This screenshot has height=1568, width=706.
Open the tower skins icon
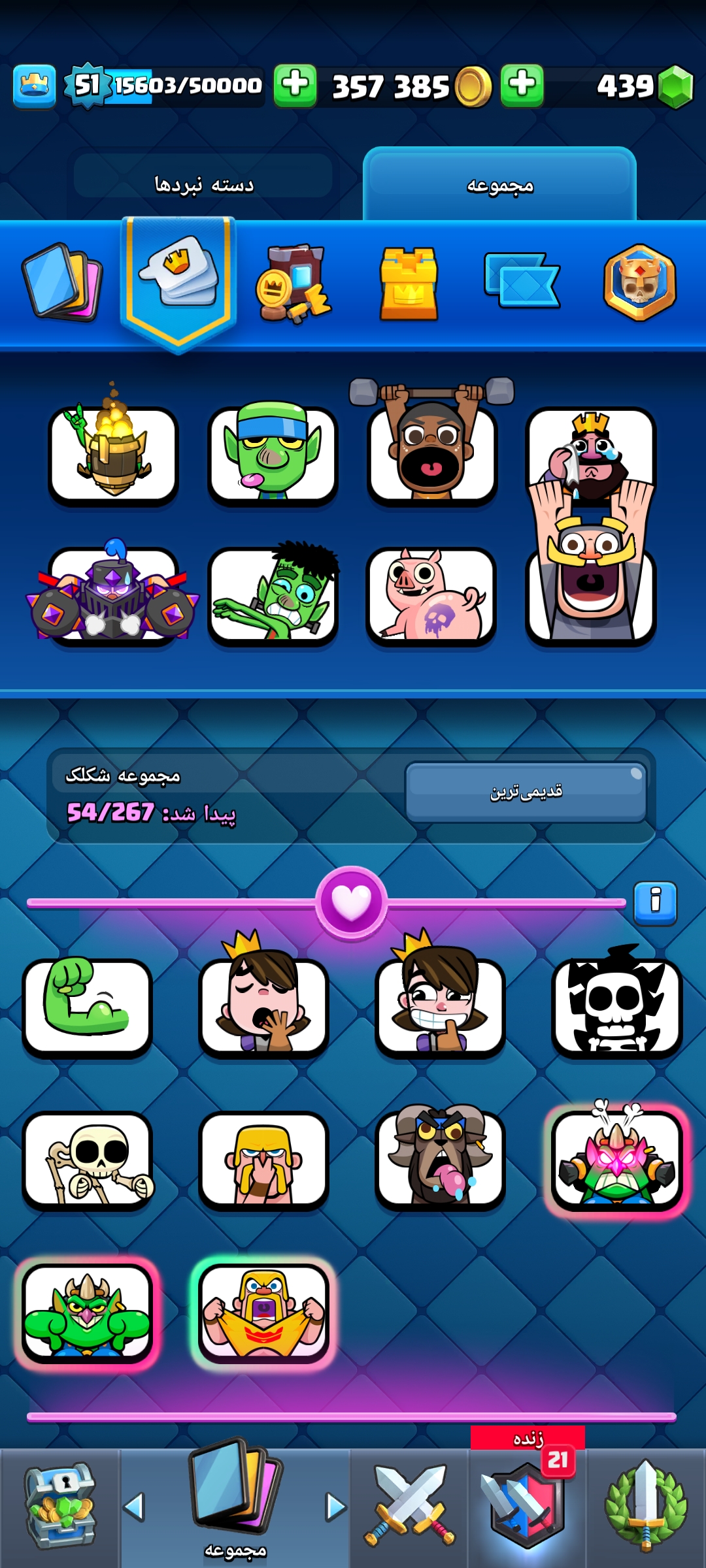click(x=409, y=284)
